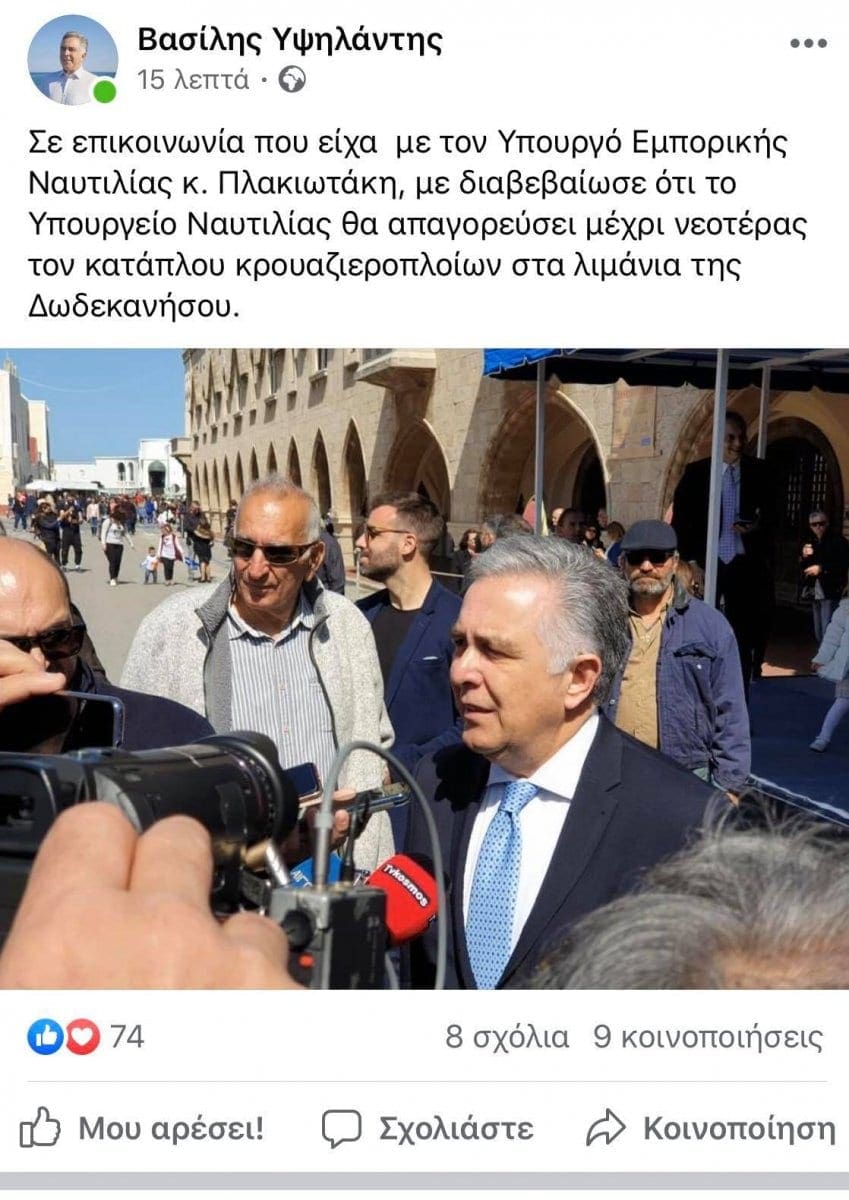
Task: Tap Σχολιάστε to write a comment
Action: tap(427, 1129)
